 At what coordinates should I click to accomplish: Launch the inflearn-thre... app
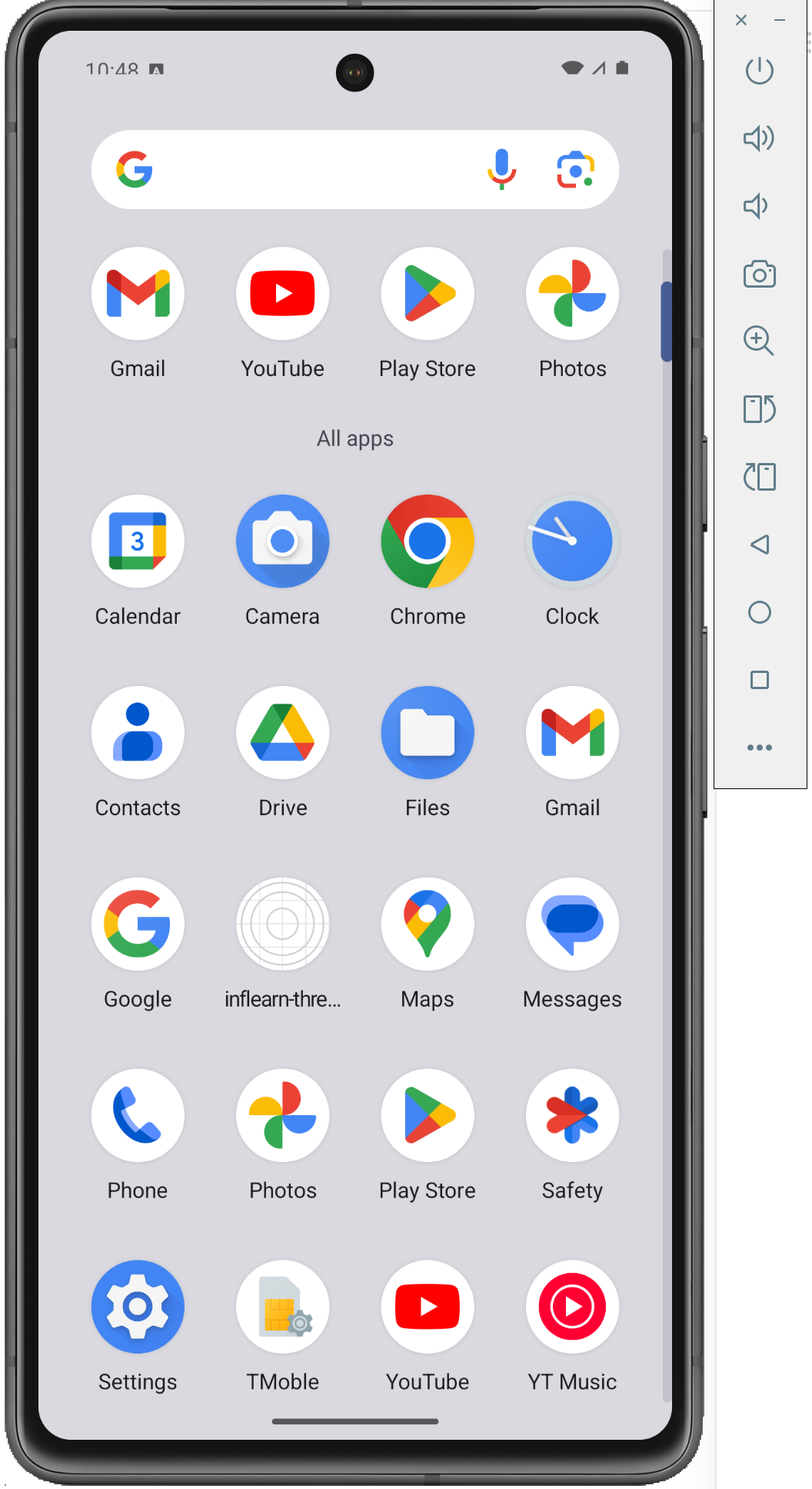(x=282, y=924)
